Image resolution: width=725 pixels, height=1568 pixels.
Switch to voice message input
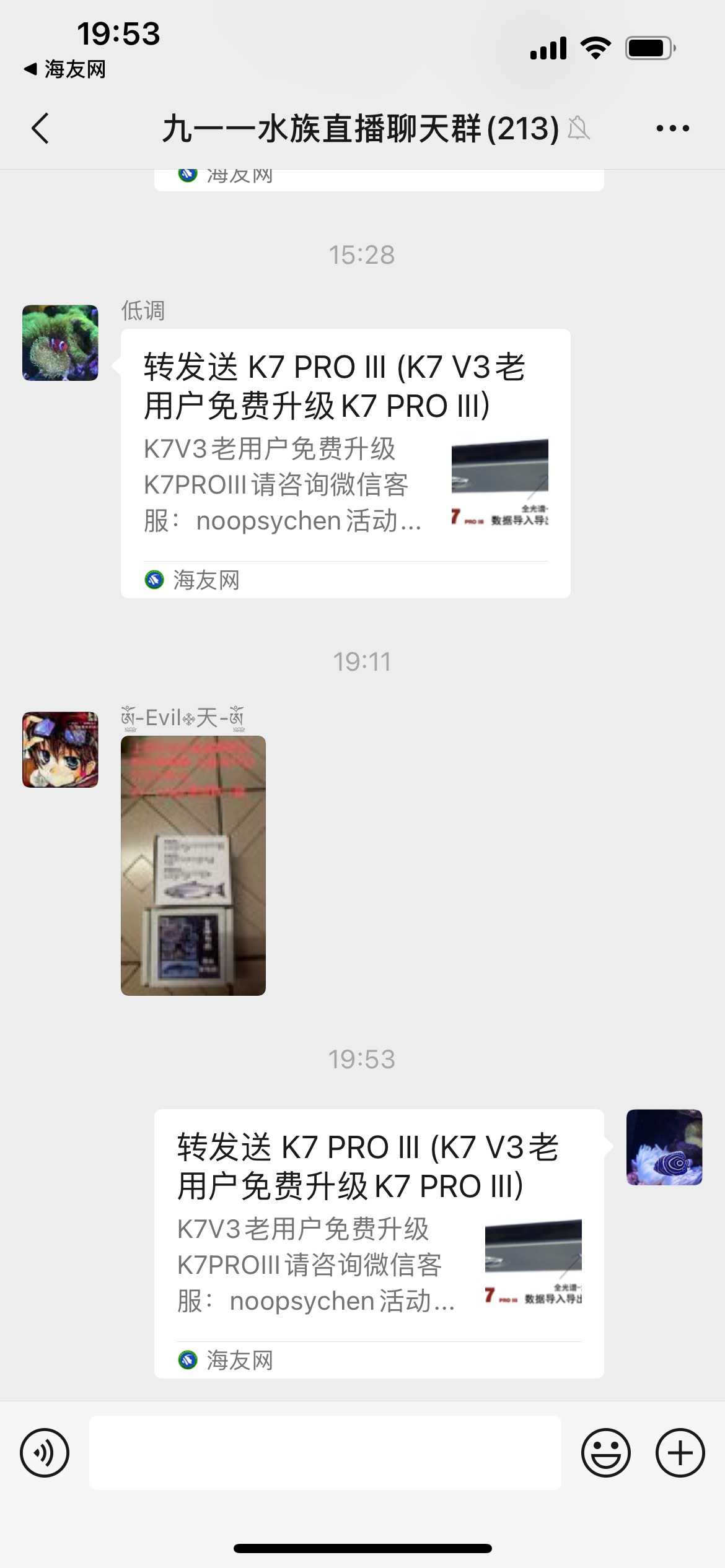pyautogui.click(x=45, y=1453)
